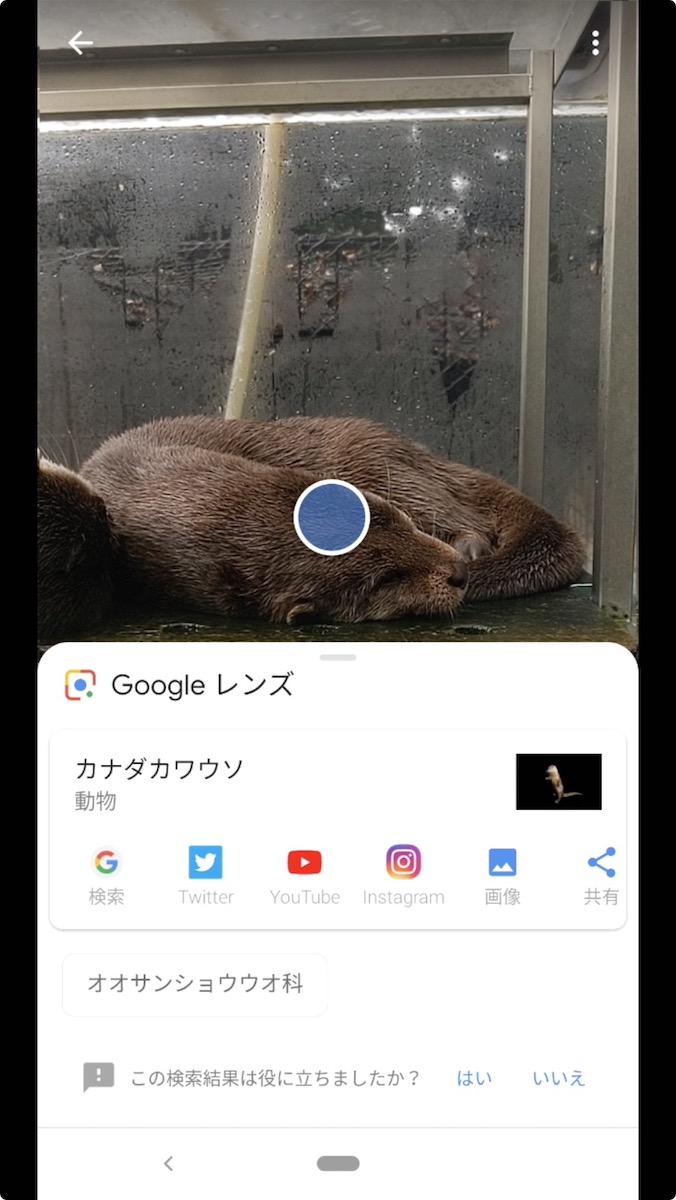Tap the system back chevron
This screenshot has height=1200, width=676.
168,1163
